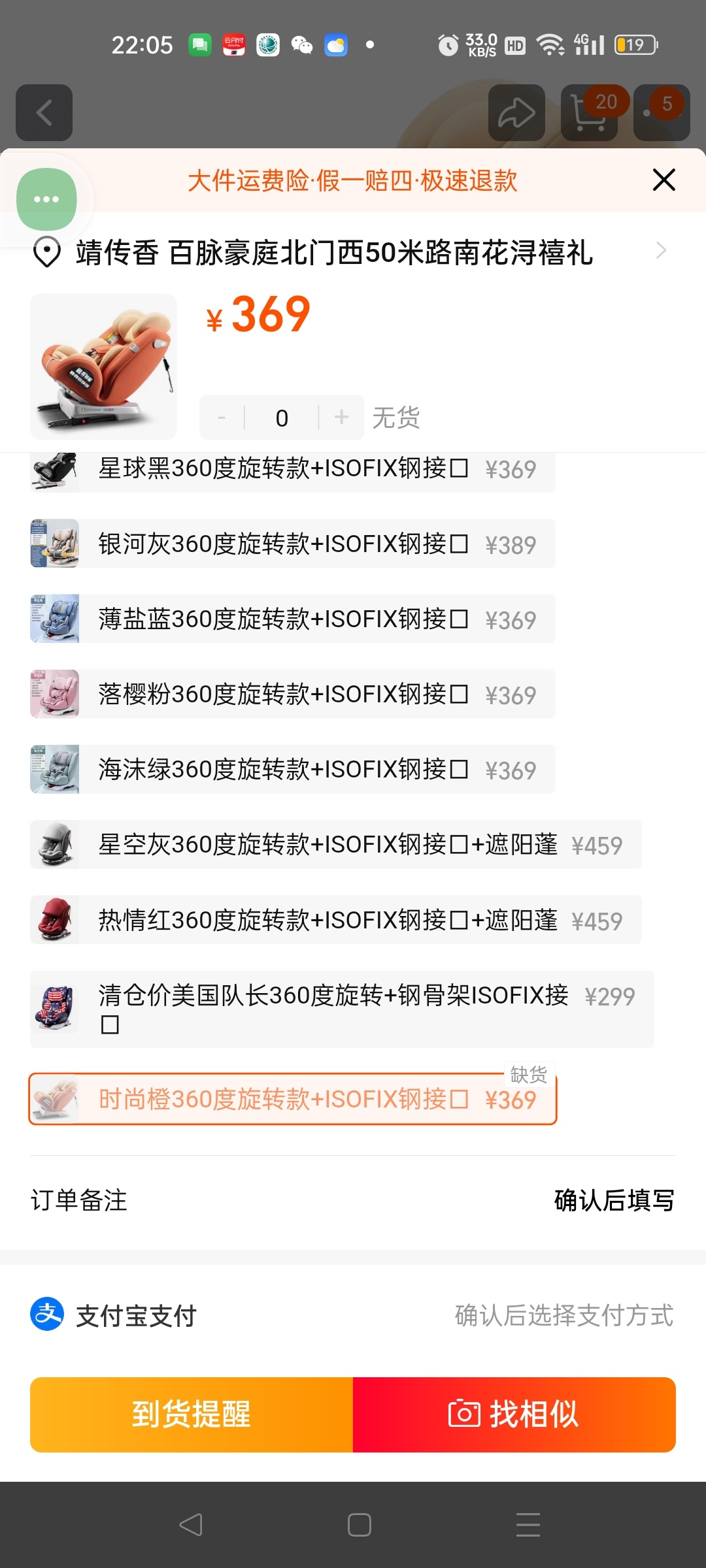Tap 找相似 to find similar items
Screen dimensions: 706x1568
[x=514, y=1414]
